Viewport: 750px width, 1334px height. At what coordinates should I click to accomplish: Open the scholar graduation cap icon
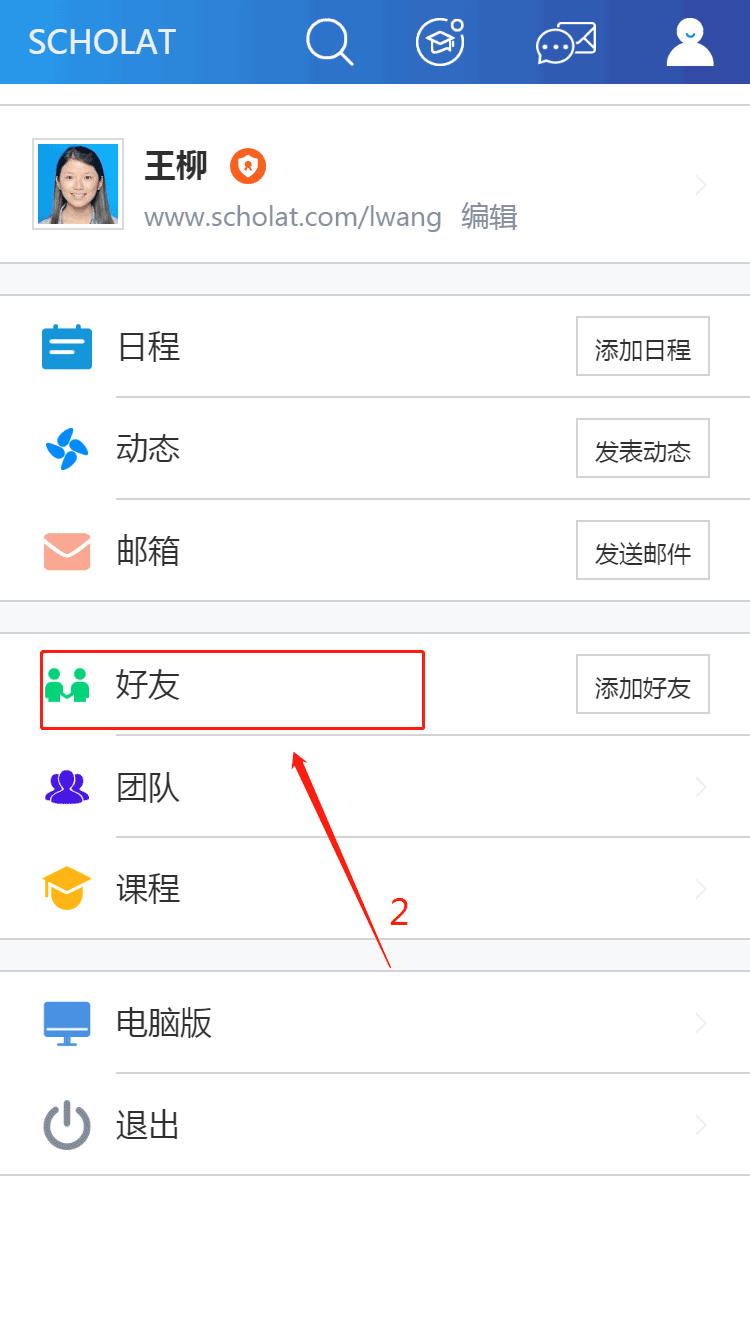coord(440,42)
